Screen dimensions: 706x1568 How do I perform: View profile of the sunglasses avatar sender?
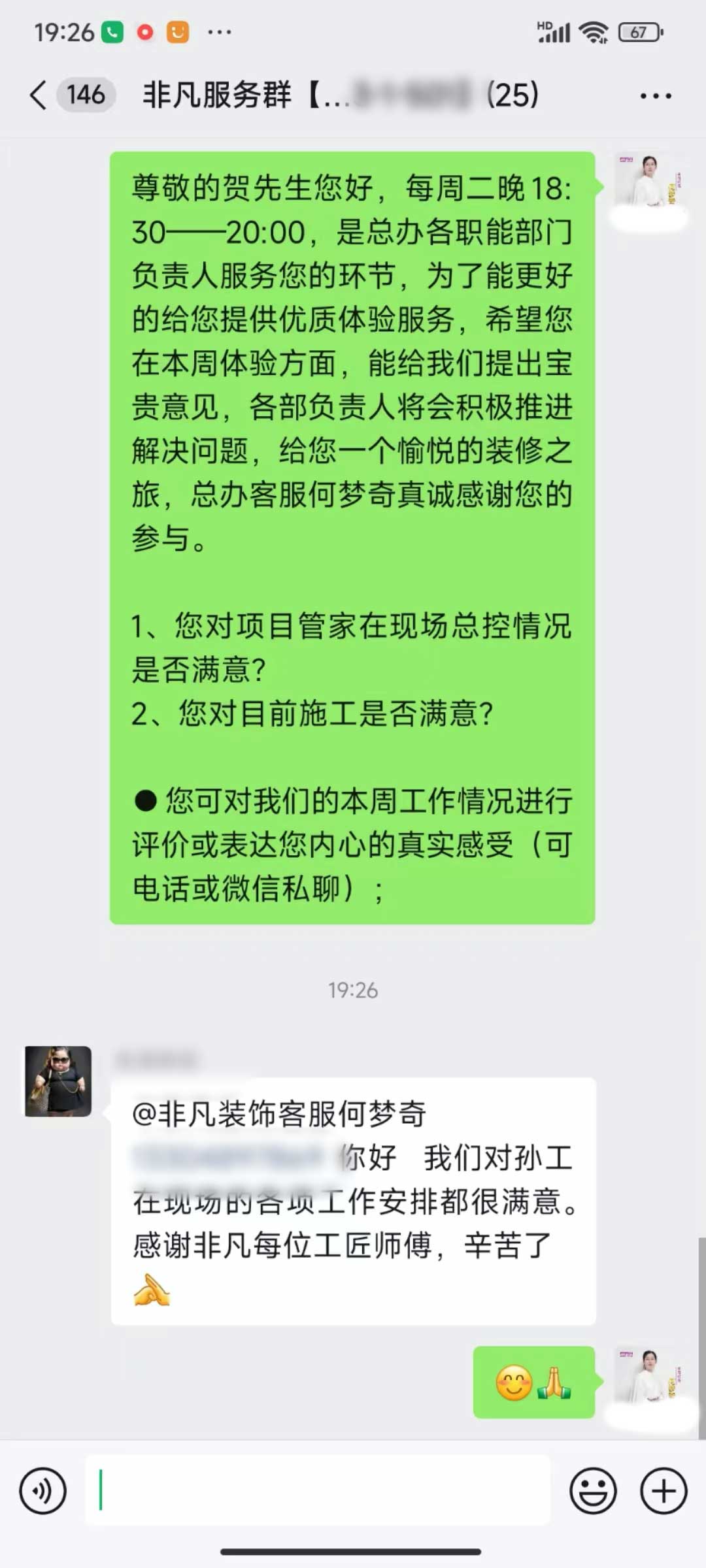[x=58, y=1081]
